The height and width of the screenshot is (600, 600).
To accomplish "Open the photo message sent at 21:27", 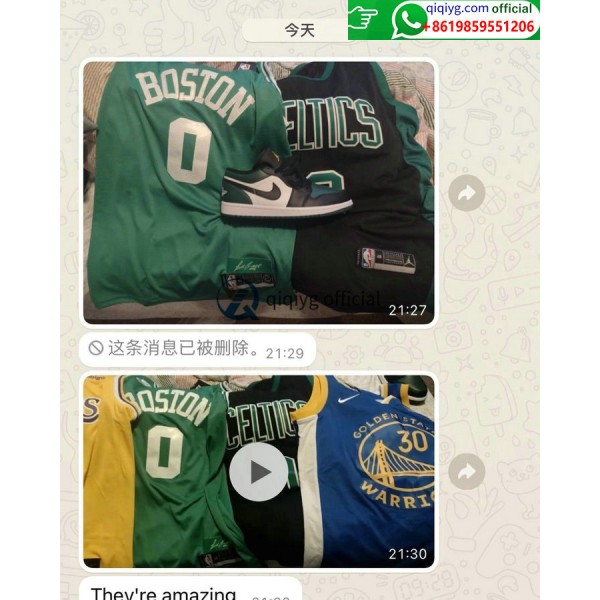I will [258, 192].
